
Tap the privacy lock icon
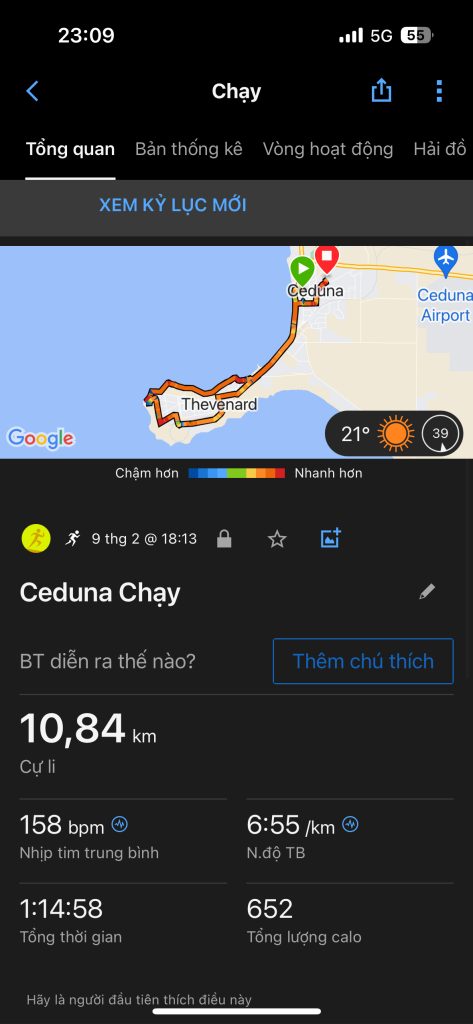224,539
